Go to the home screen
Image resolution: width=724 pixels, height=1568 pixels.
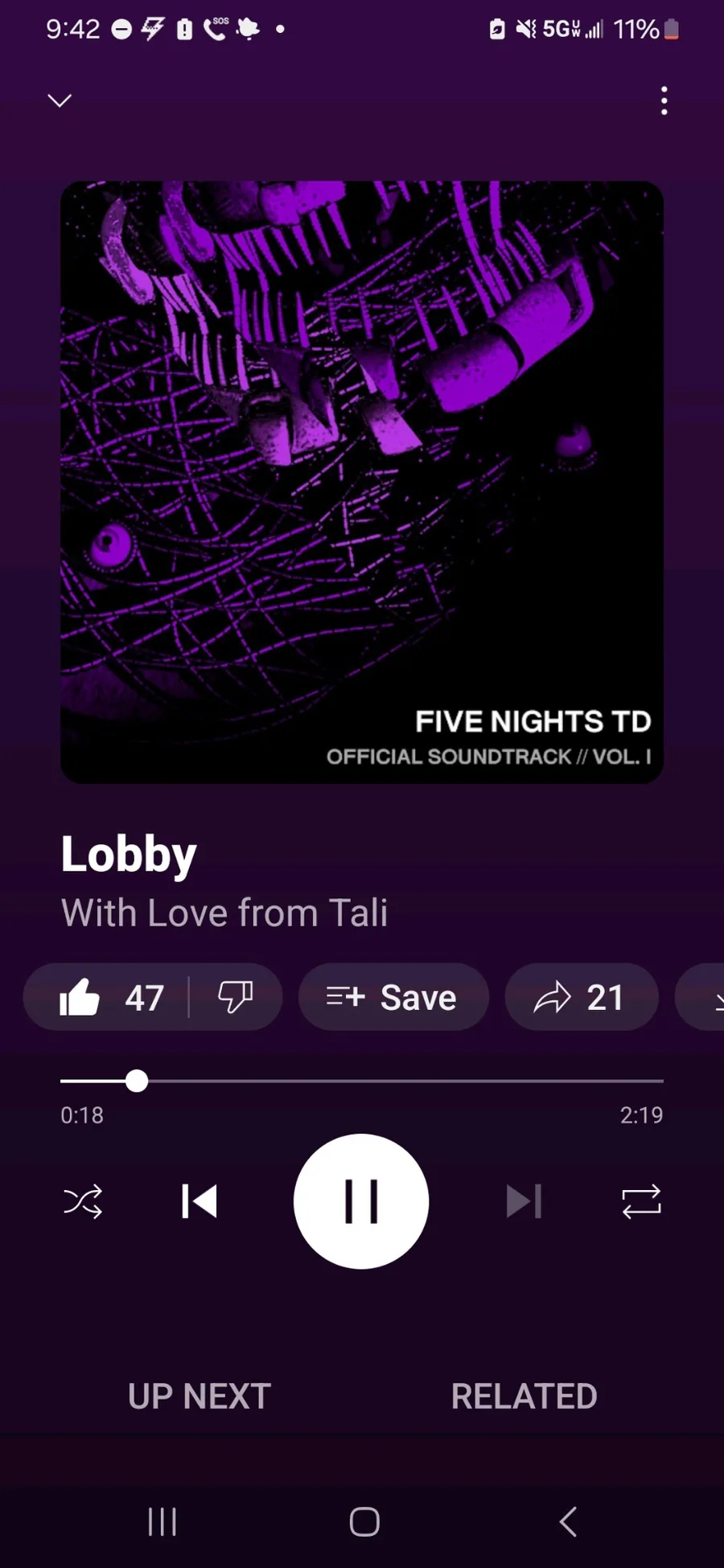(x=364, y=1521)
